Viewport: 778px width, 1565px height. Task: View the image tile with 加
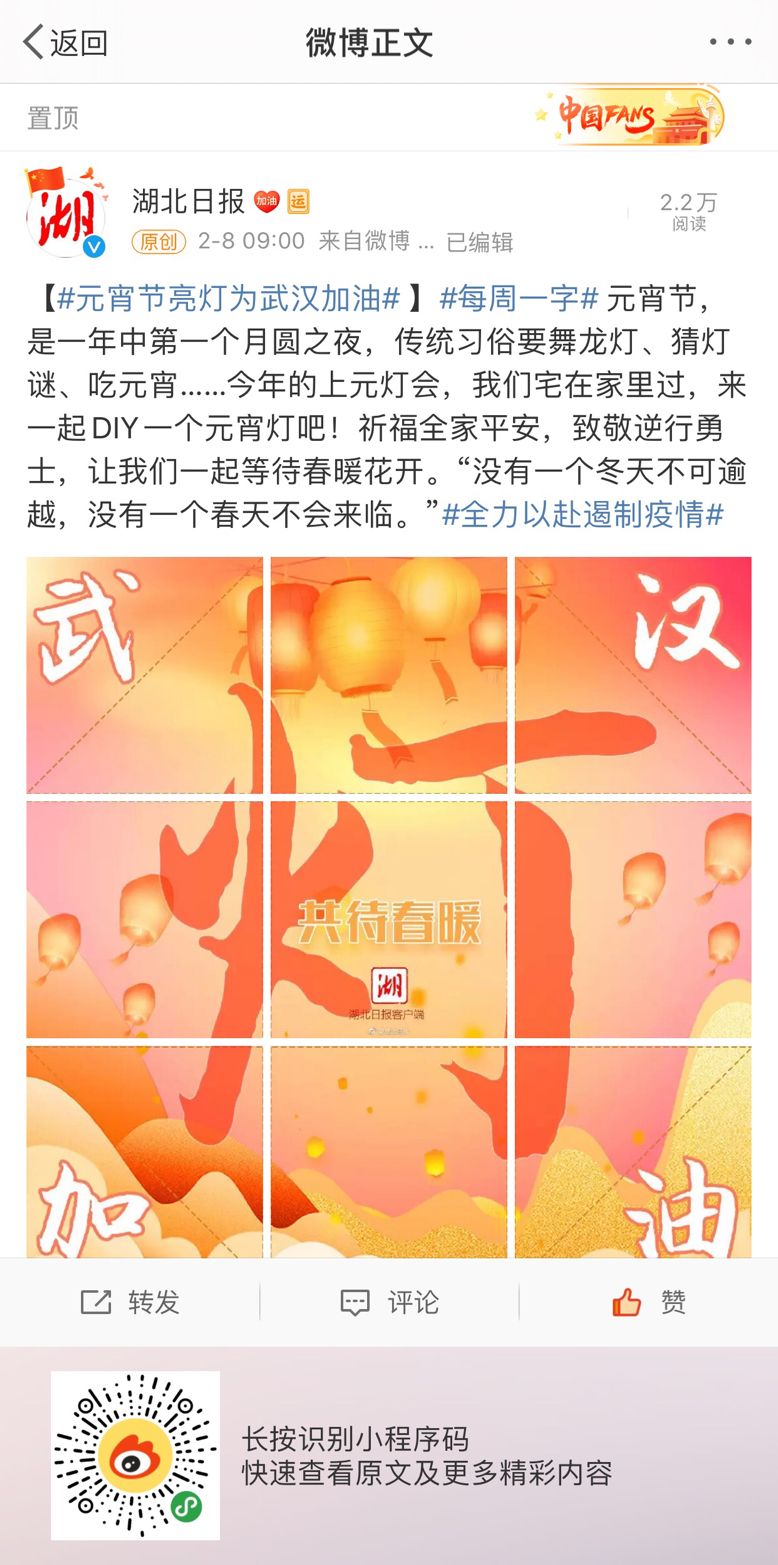(144, 1152)
